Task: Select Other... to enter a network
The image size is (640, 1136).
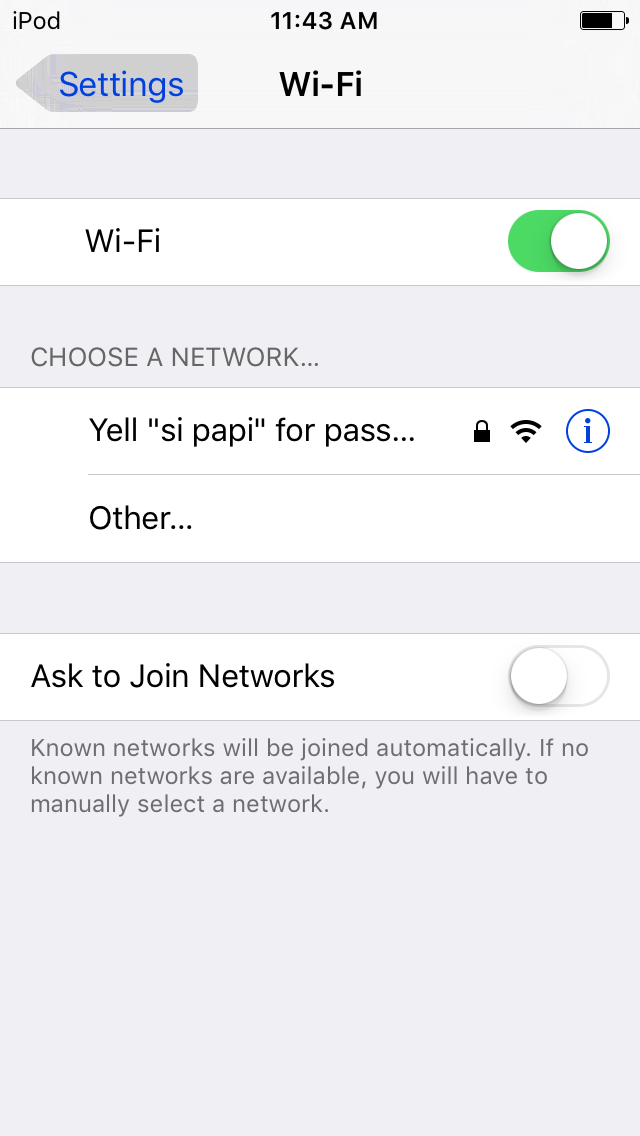Action: (x=141, y=518)
